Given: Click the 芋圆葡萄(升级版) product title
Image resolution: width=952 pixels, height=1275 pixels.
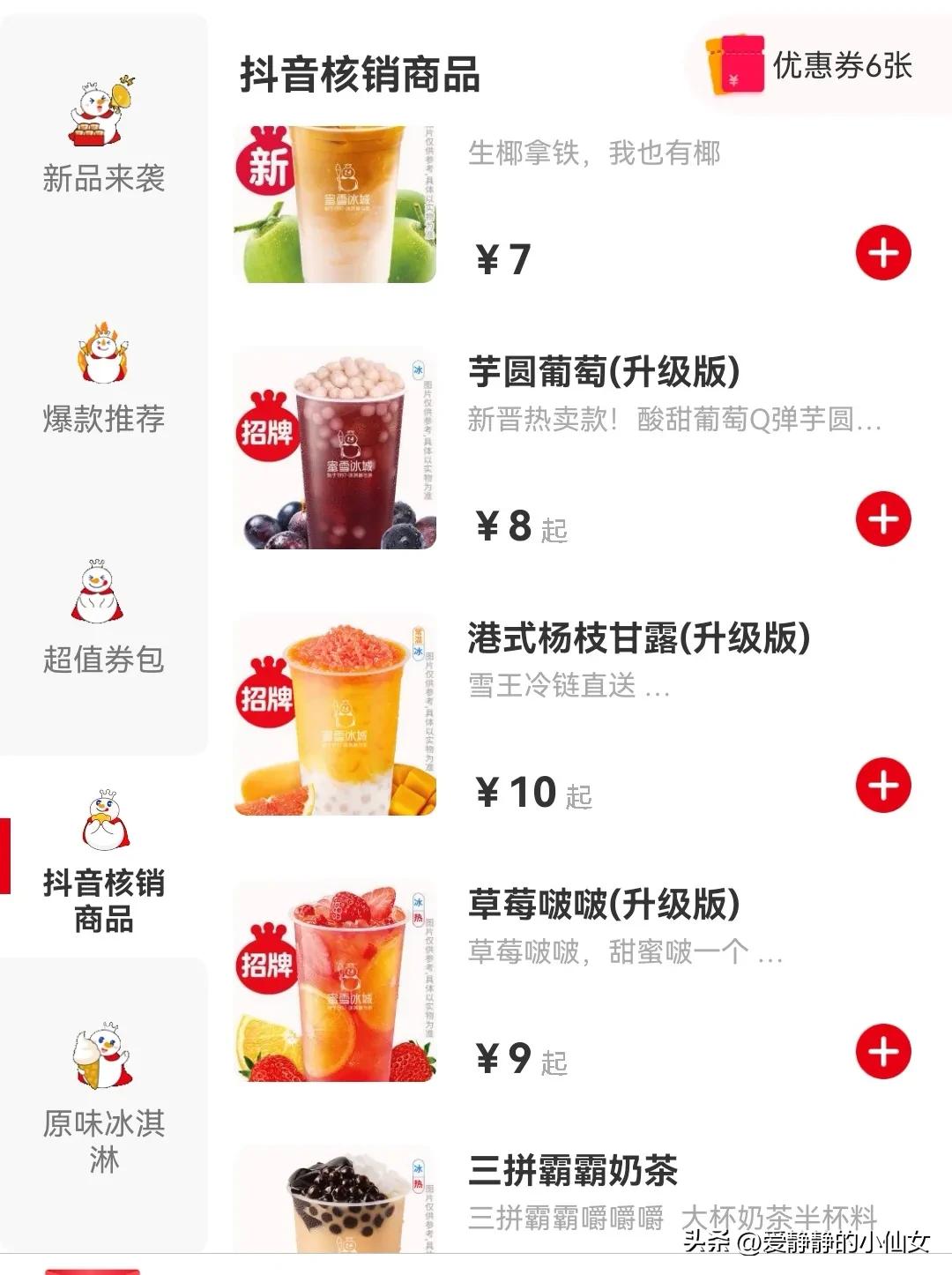Looking at the screenshot, I should [602, 370].
